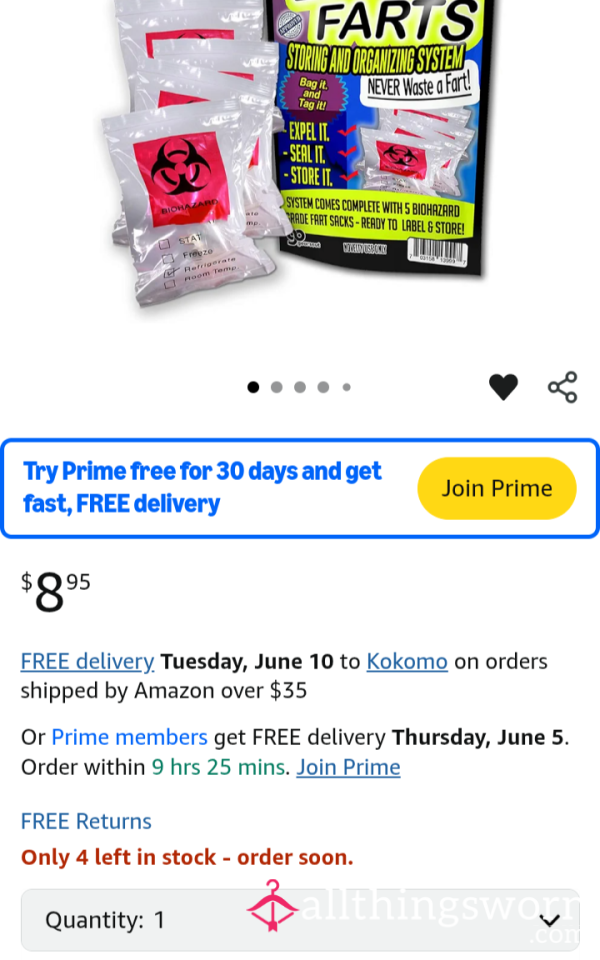Tap the heart icon to save item

pyautogui.click(x=503, y=387)
